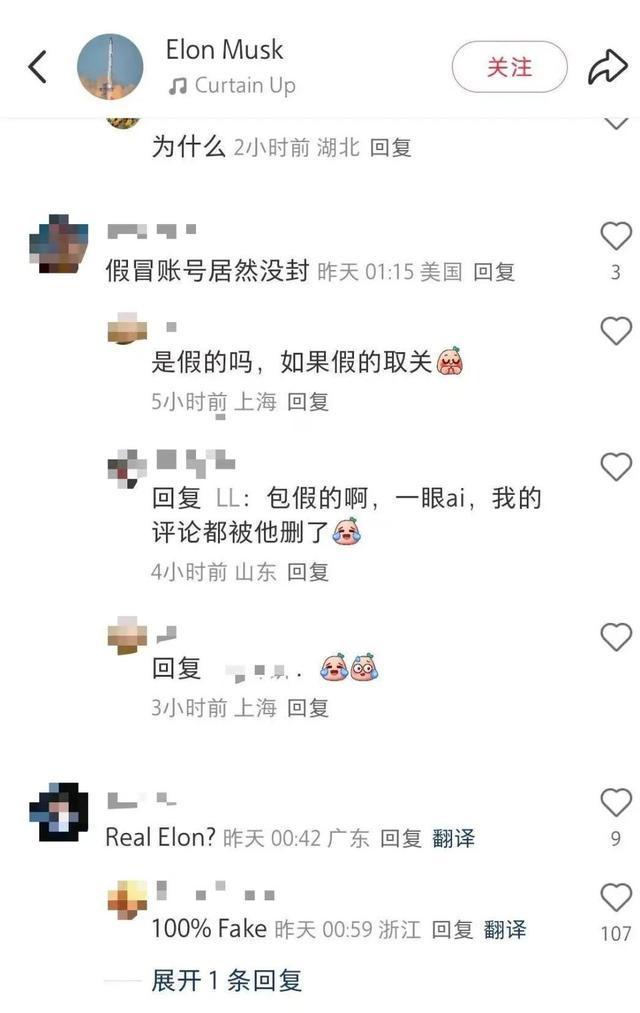Reply to the comment 假冒账号居然没封
640x1013 pixels.
(x=494, y=271)
